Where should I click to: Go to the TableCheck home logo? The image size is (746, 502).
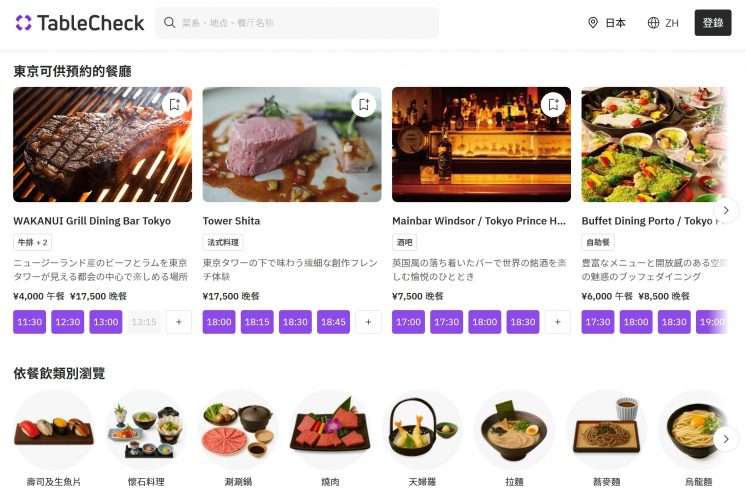(79, 22)
